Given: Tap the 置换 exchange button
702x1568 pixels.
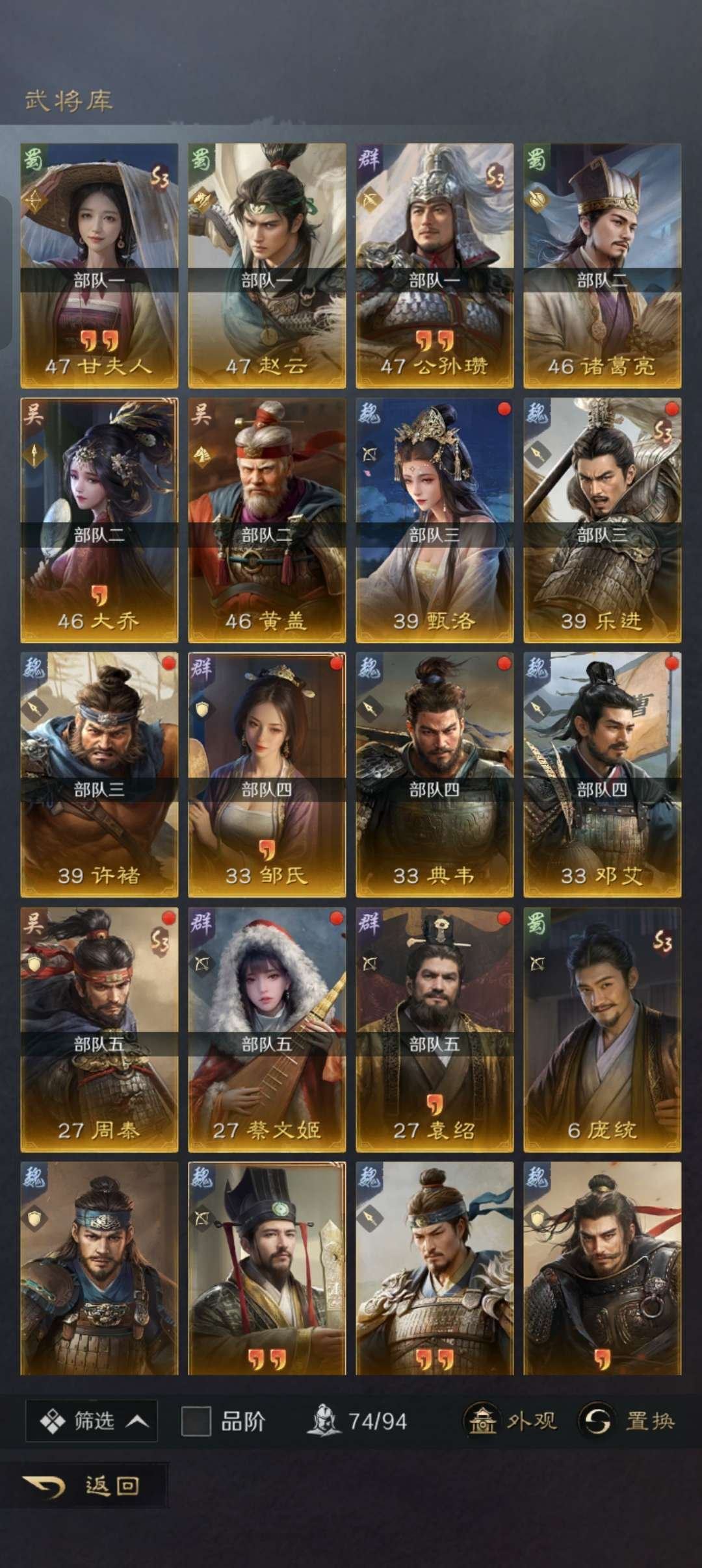Looking at the screenshot, I should pos(628,1421).
